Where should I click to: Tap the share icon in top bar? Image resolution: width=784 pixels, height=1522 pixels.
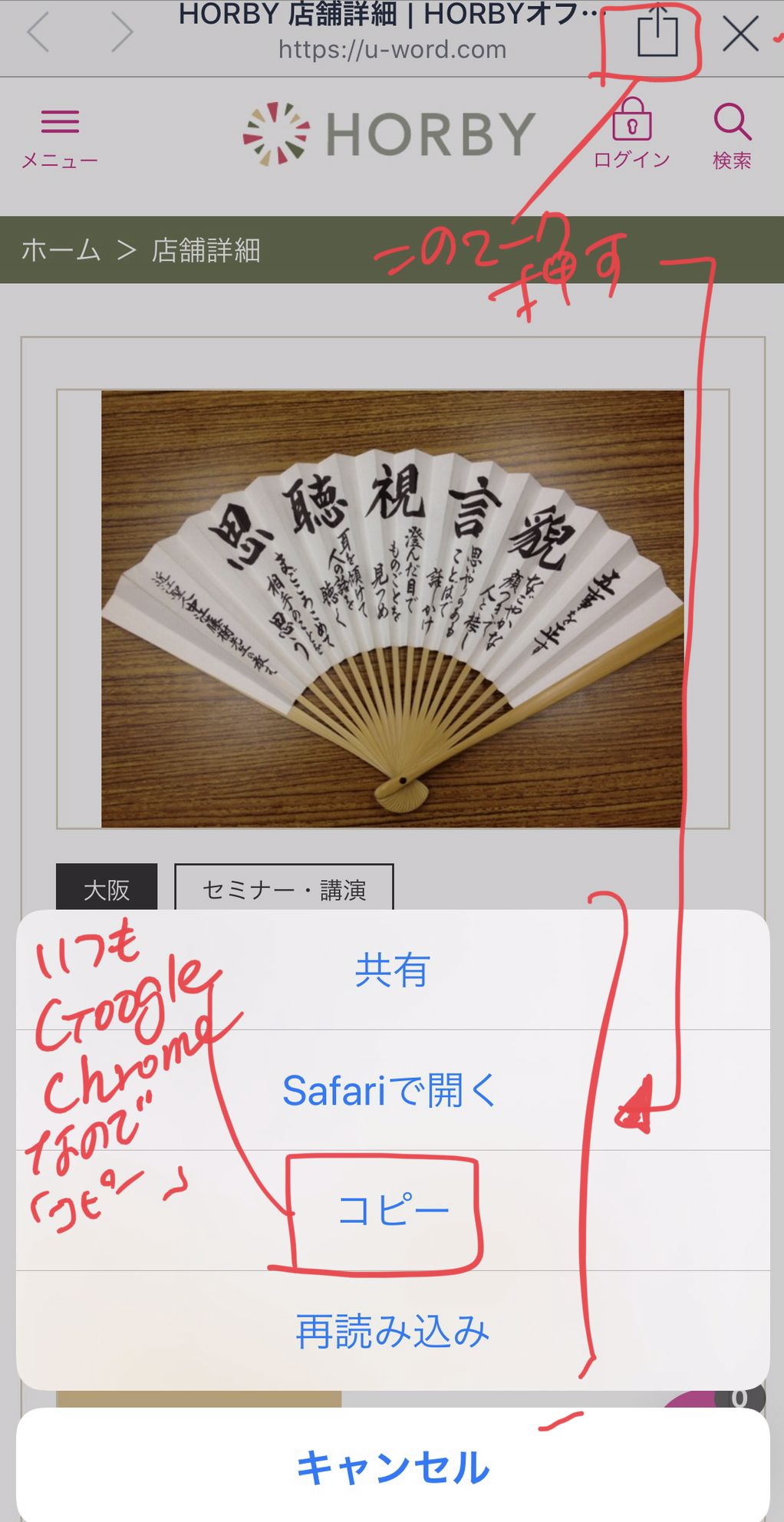pos(657,31)
